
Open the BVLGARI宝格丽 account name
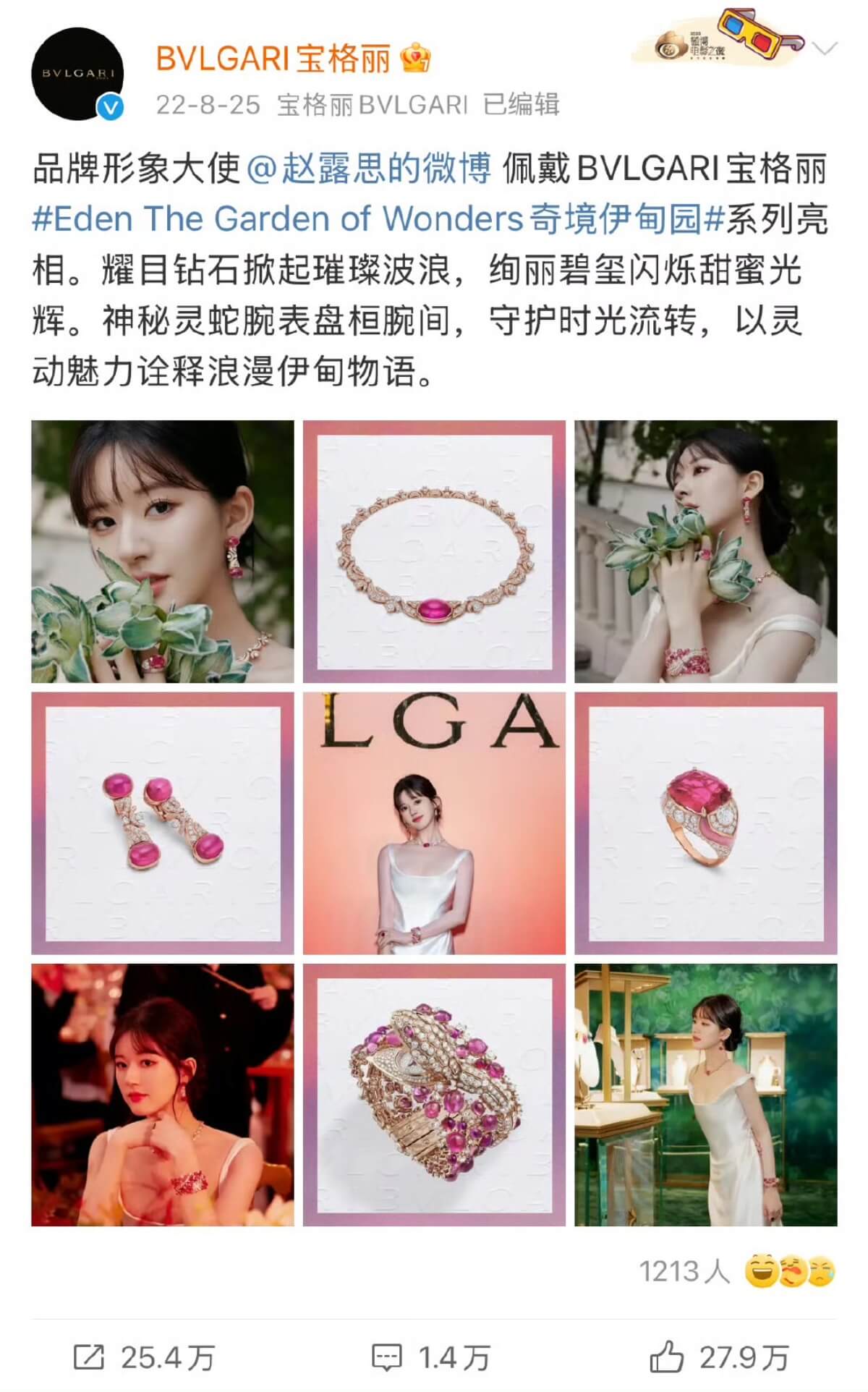[273, 58]
